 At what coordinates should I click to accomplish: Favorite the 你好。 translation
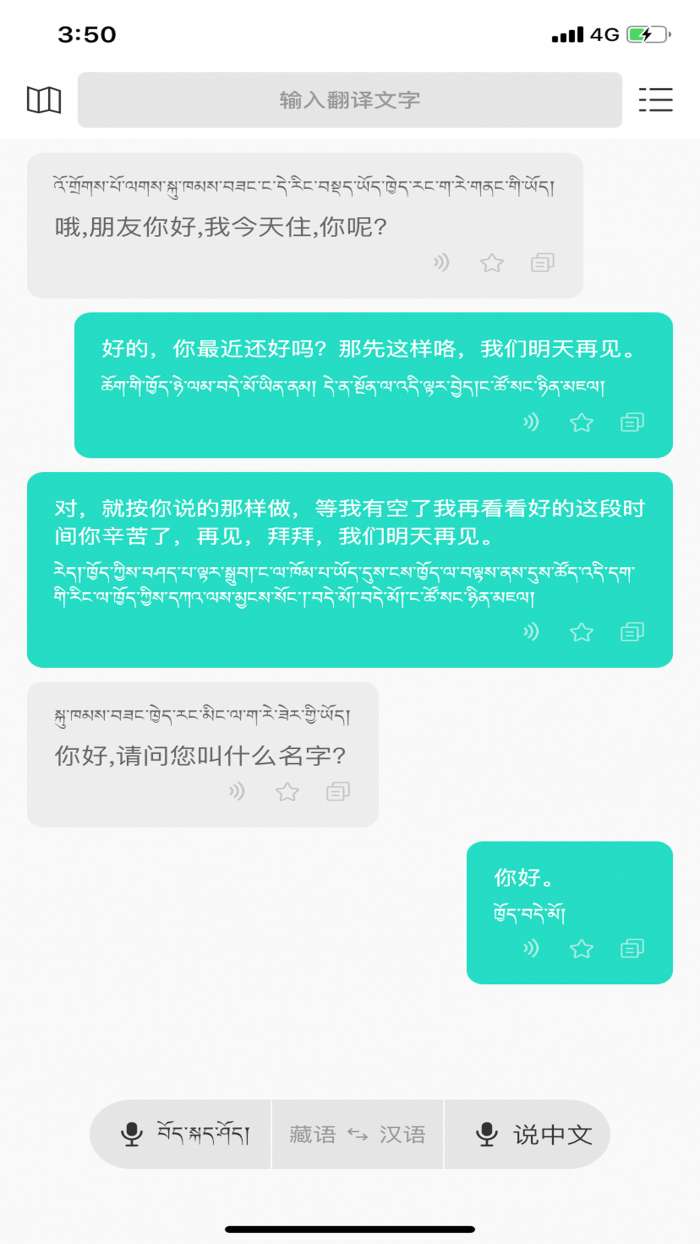point(581,948)
